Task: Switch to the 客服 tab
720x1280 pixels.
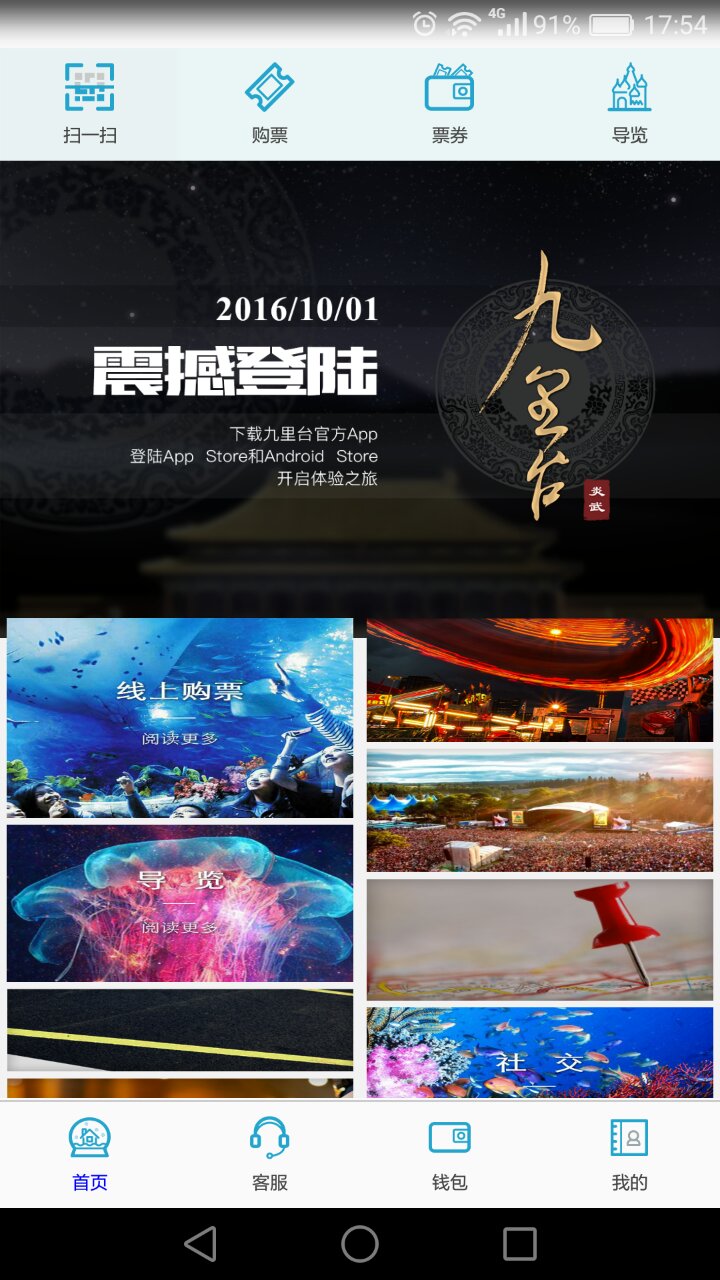Action: [270, 1155]
